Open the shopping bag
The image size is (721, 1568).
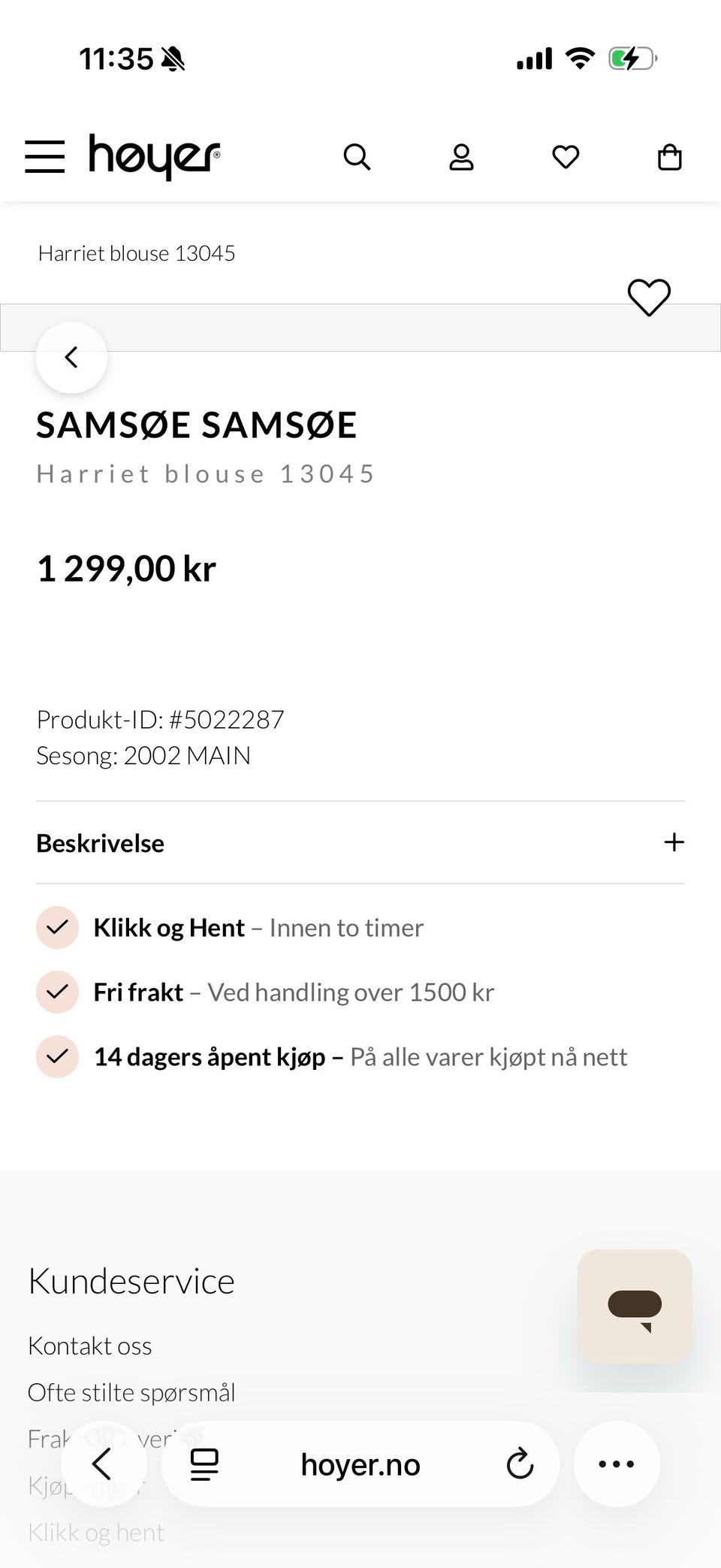coord(669,157)
